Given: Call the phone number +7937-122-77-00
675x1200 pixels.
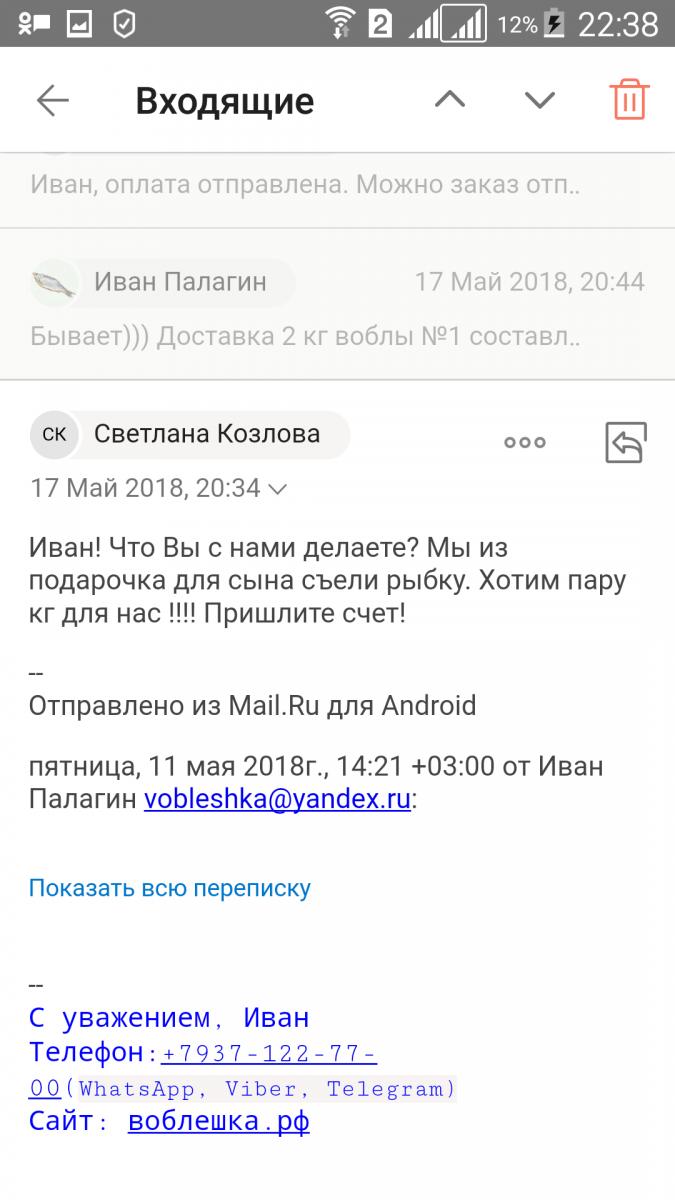Looking at the screenshot, I should tap(268, 1054).
